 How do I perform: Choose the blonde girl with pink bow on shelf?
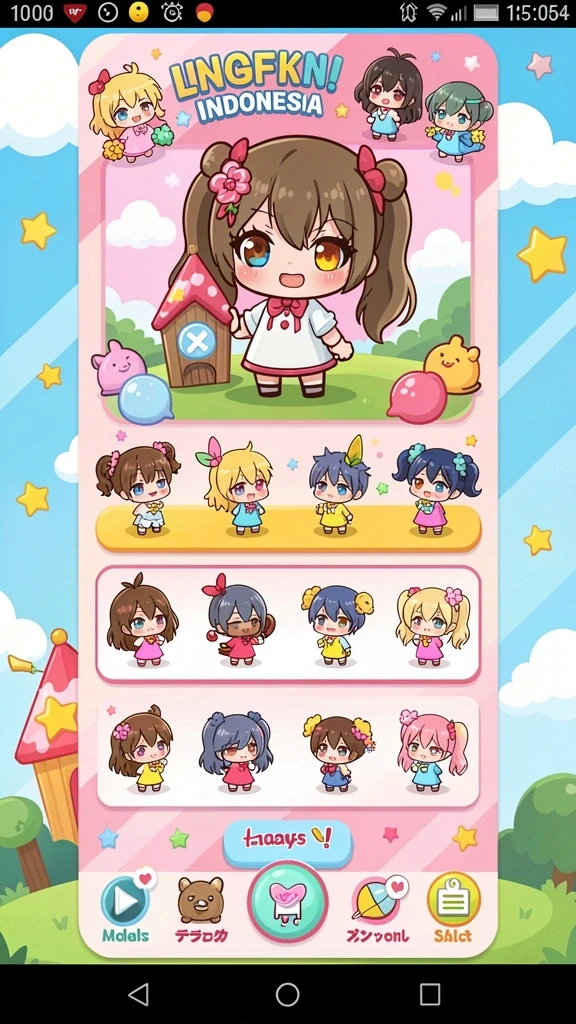[236, 487]
